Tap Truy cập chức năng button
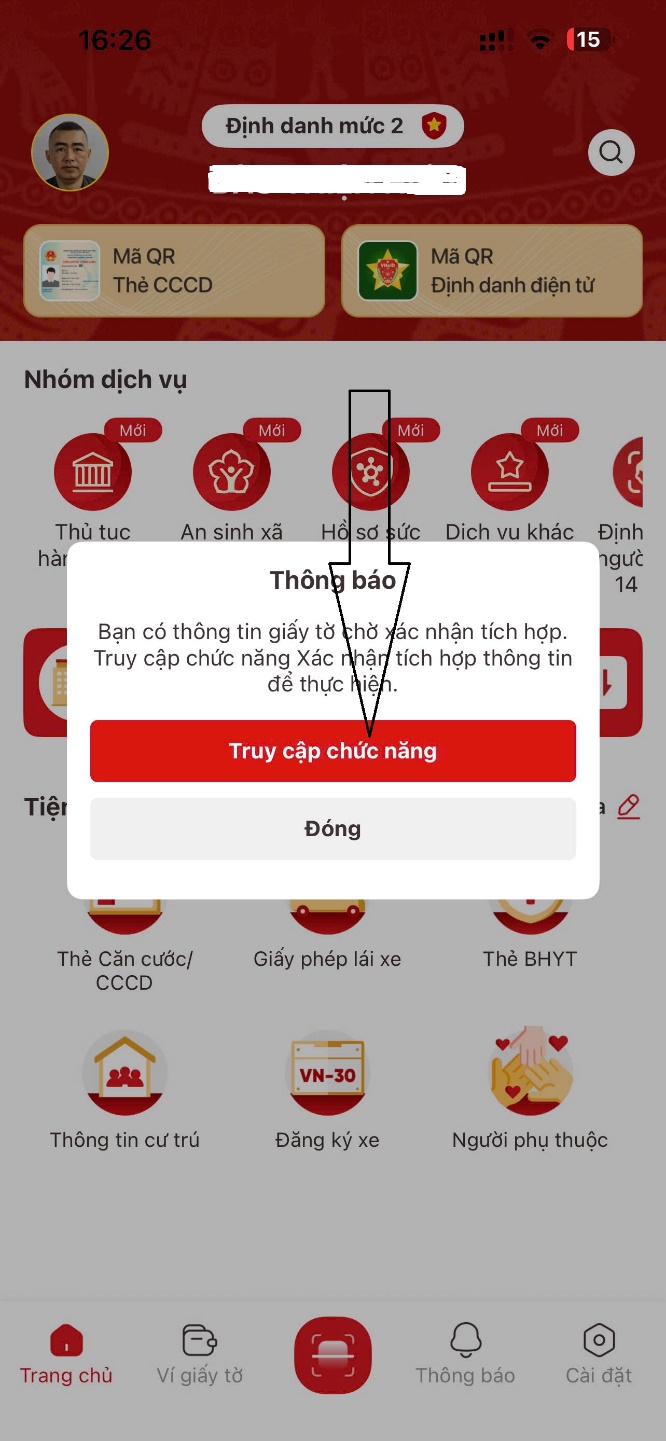 332,751
